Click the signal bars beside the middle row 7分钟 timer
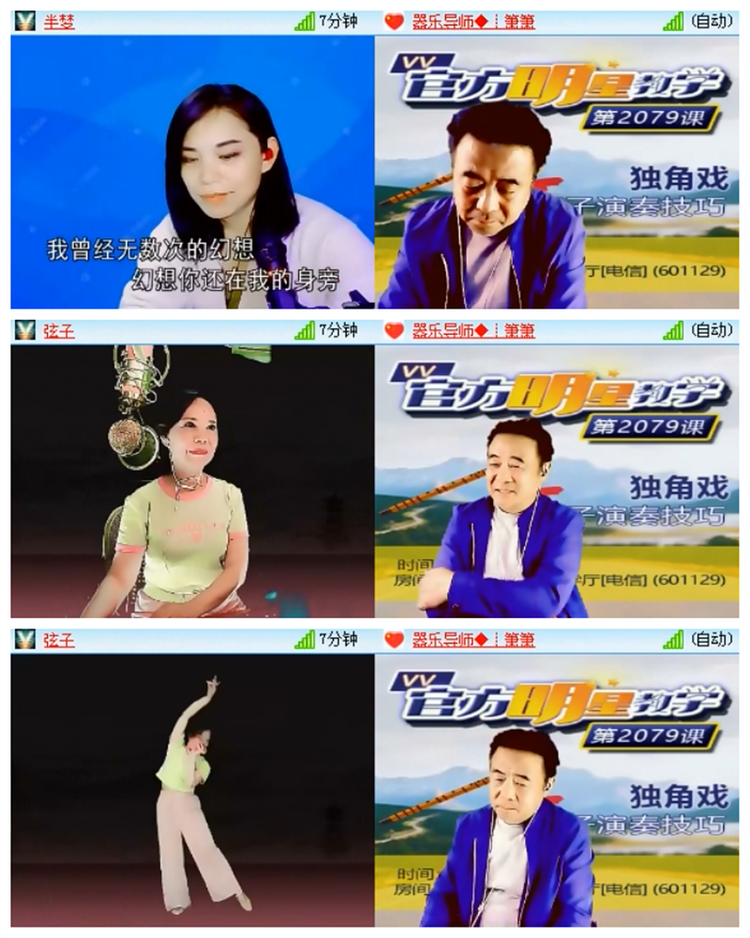 [305, 330]
